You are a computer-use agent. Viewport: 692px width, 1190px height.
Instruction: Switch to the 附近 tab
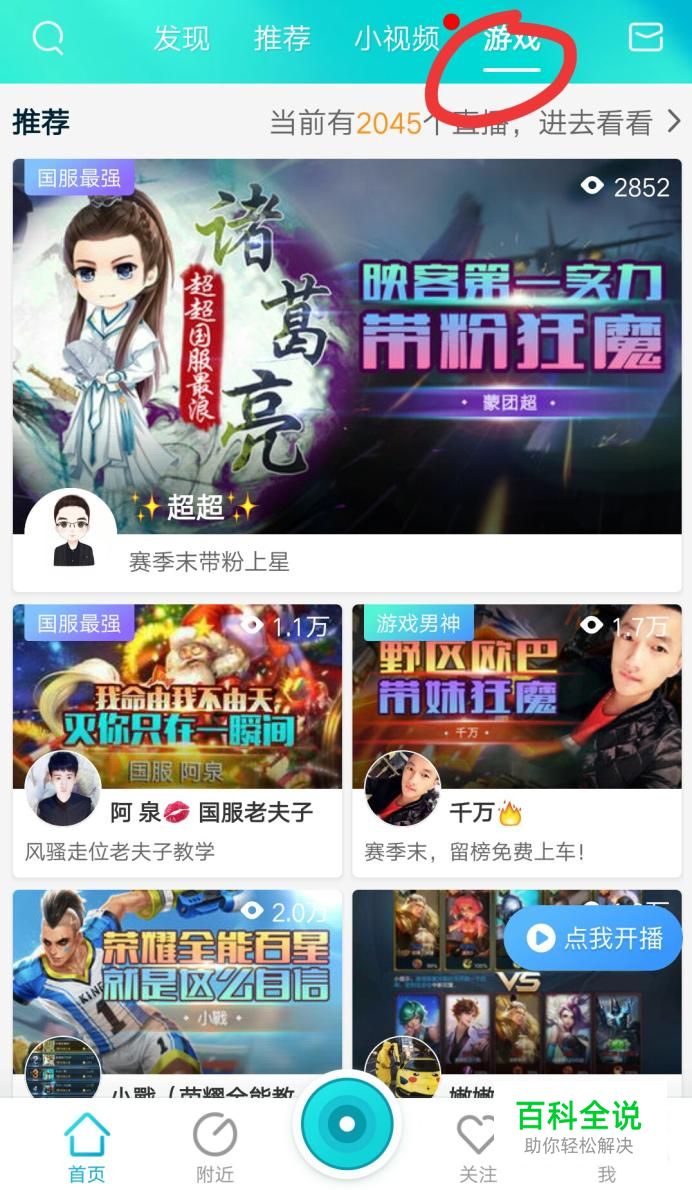(215, 1148)
